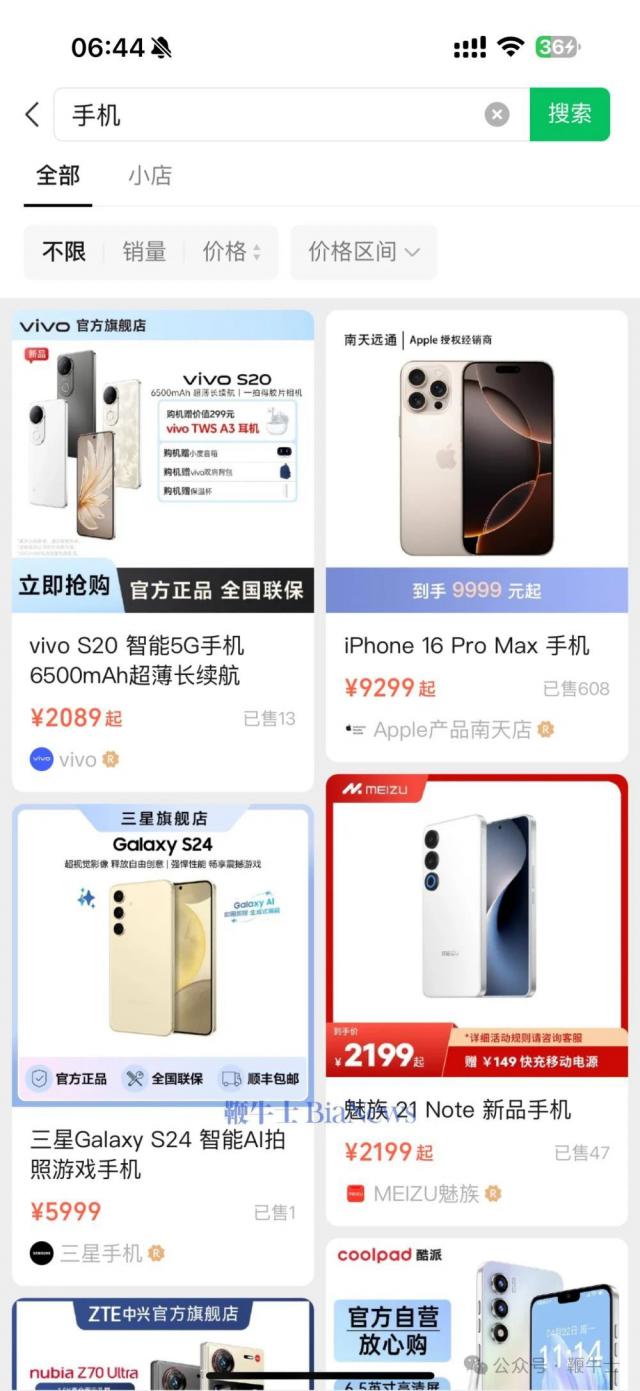Screen dimensions: 640x1391
Task: Tap the search field containing 手机
Action: coord(270,115)
